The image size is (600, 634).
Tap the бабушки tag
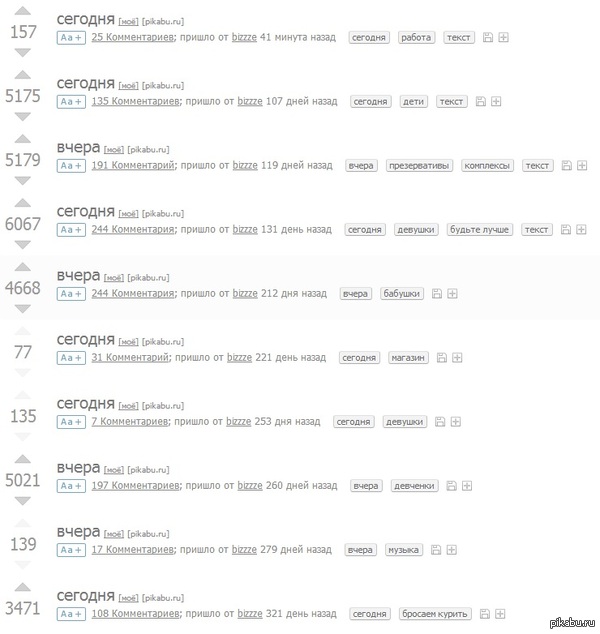[402, 293]
